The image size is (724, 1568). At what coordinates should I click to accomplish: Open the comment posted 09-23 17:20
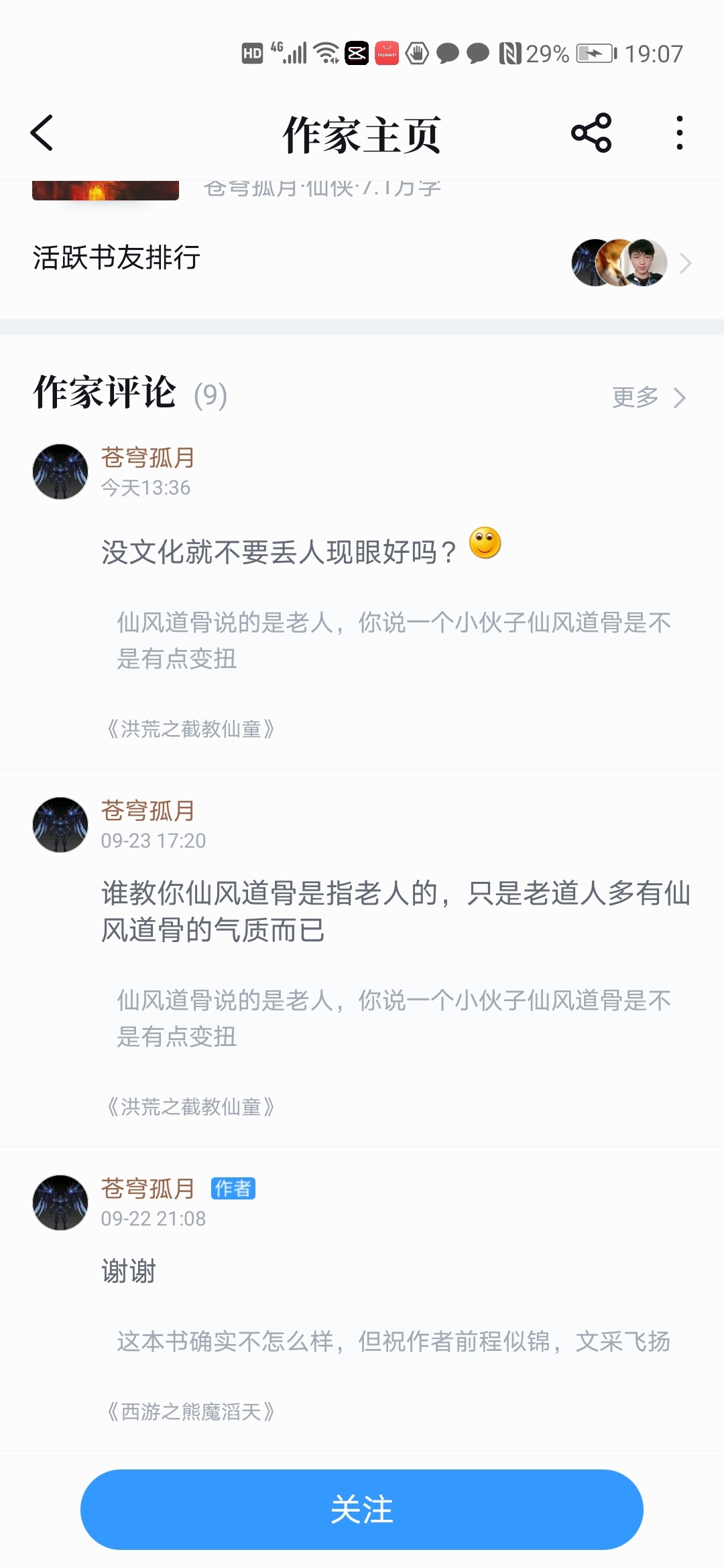[x=396, y=911]
